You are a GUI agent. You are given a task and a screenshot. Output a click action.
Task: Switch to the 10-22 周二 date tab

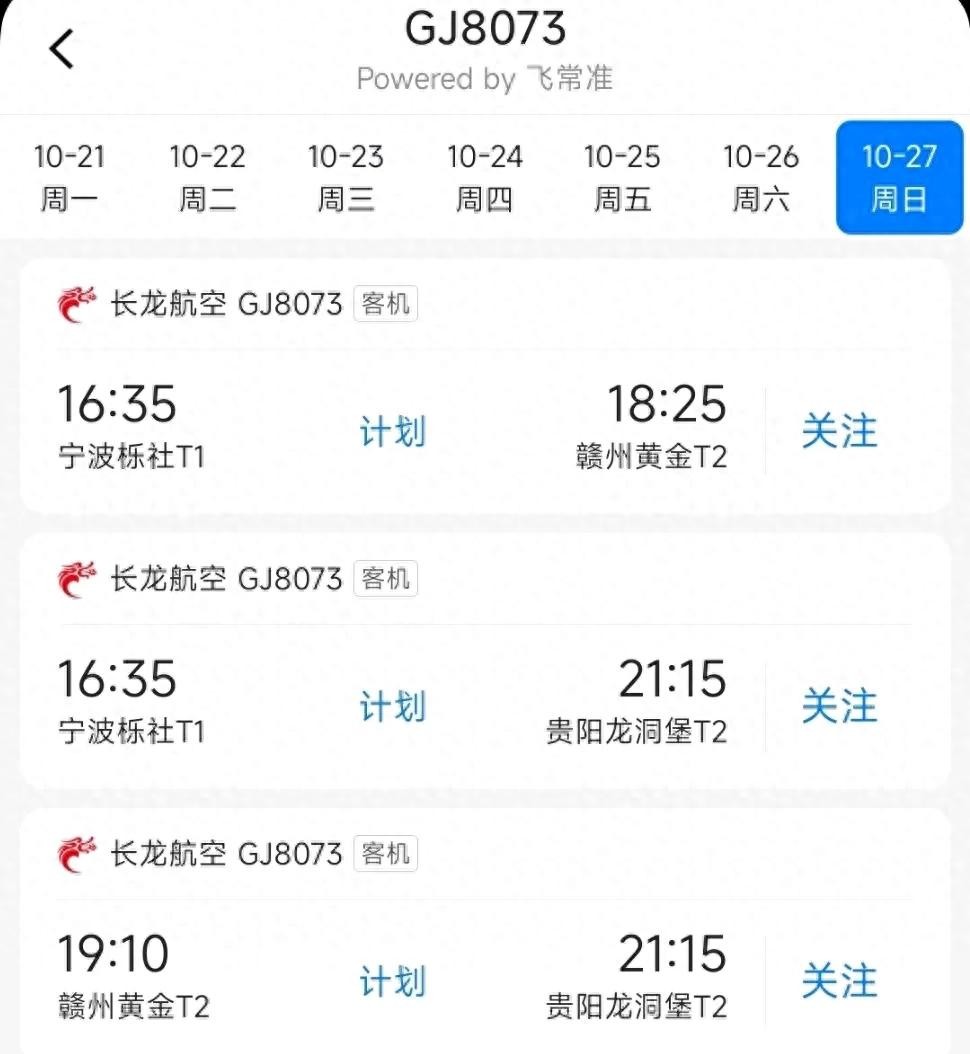[x=207, y=178]
